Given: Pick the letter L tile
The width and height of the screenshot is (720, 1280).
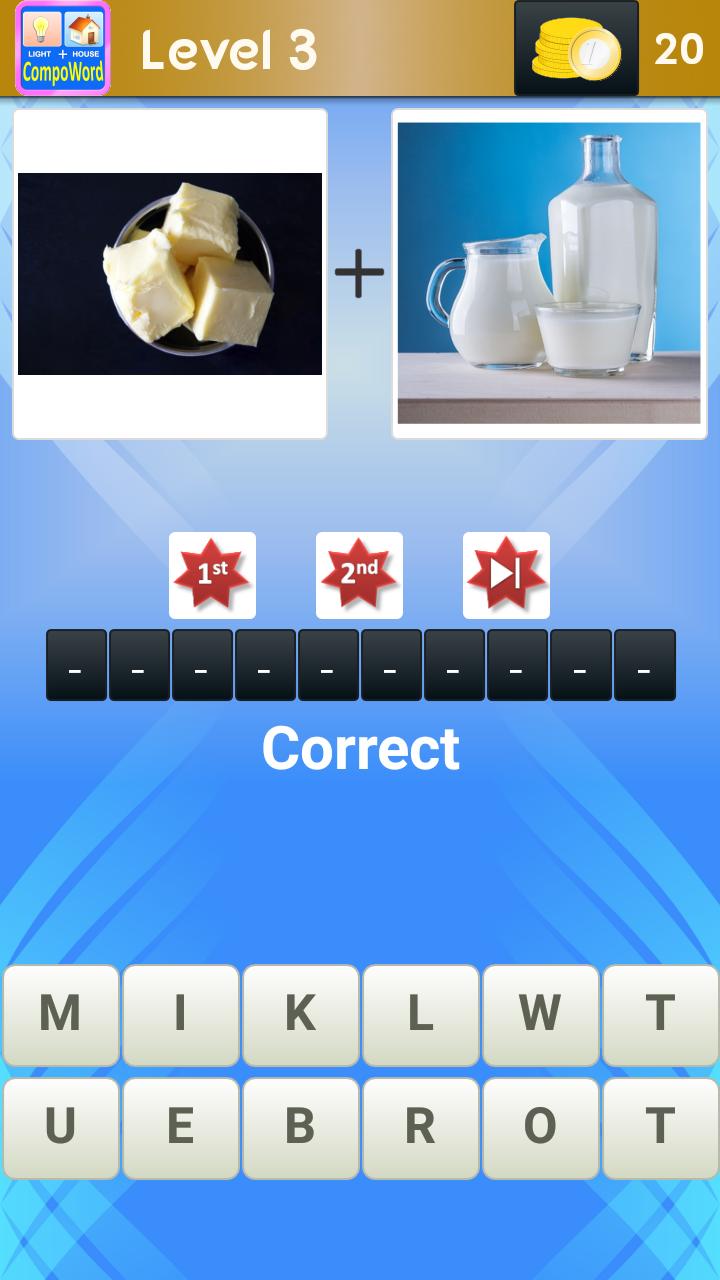Looking at the screenshot, I should 420,1014.
